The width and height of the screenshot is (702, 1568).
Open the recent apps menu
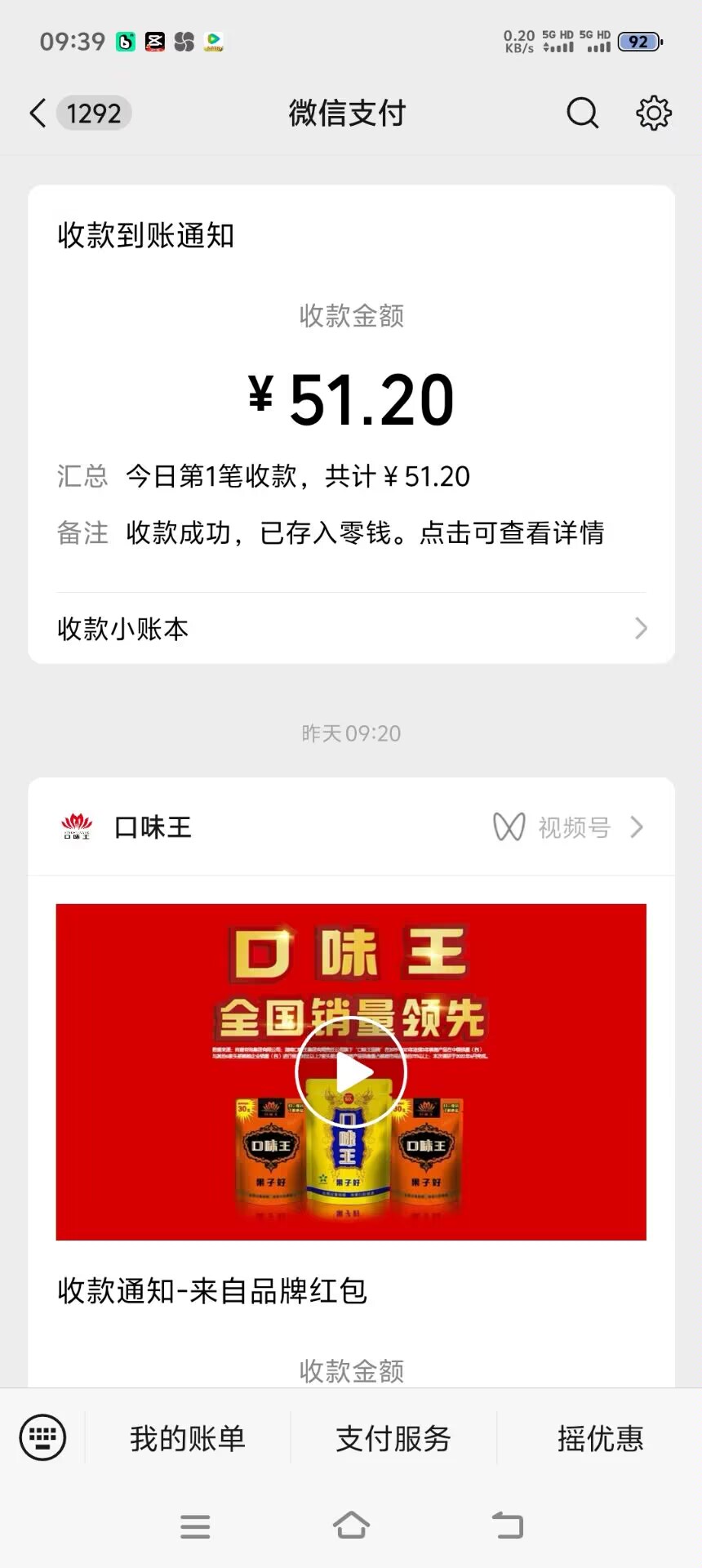tap(195, 1526)
